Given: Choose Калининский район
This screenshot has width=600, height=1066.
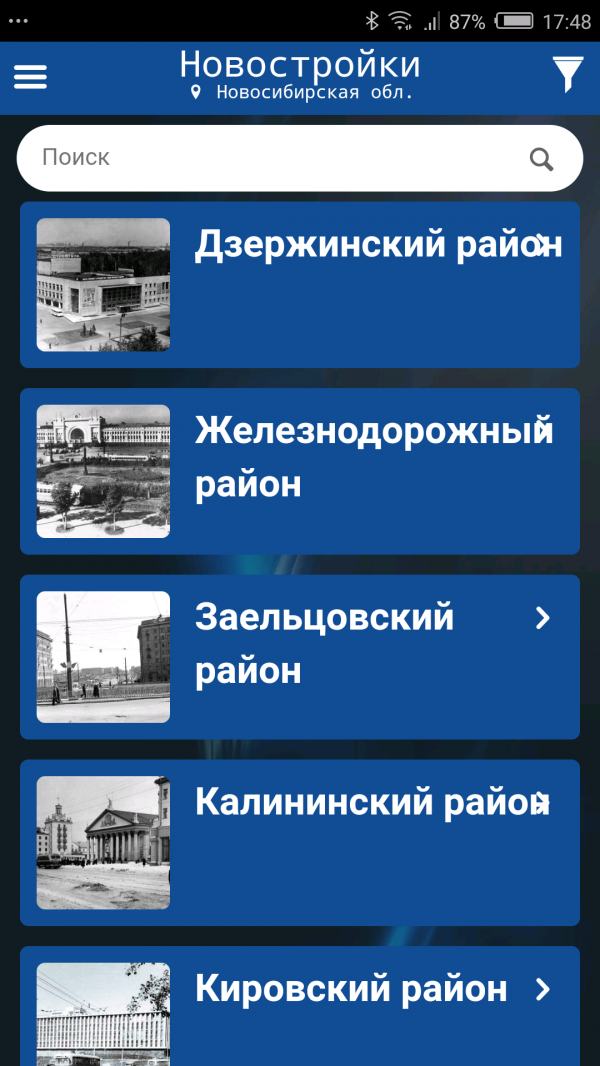Looking at the screenshot, I should pos(300,843).
